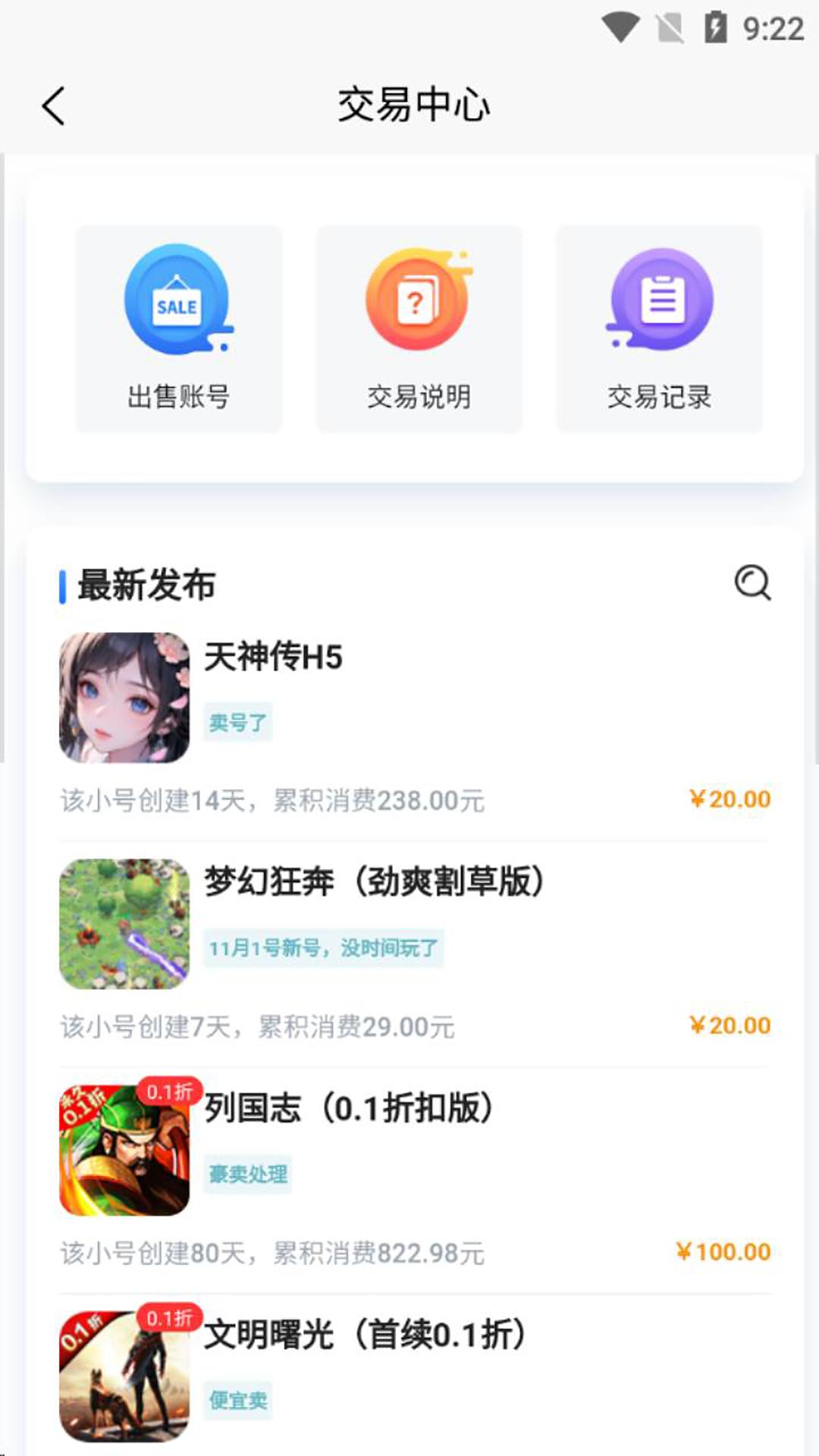Click the search magnifier icon

[752, 584]
